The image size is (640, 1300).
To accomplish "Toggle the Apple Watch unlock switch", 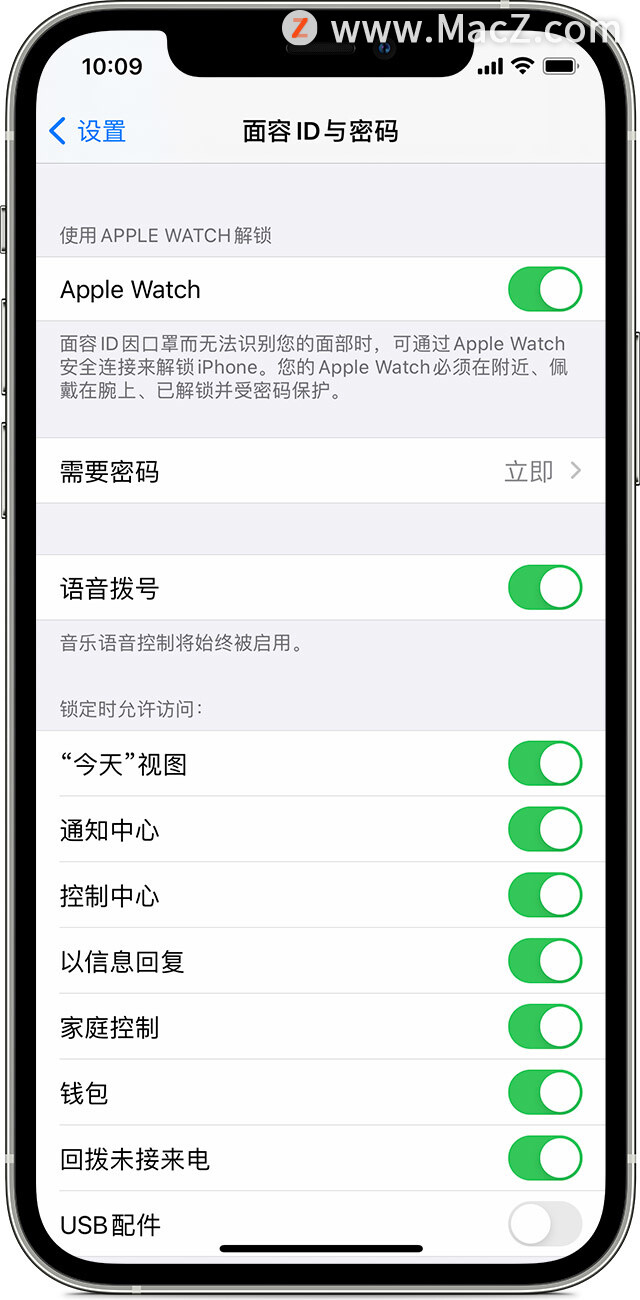I will [545, 289].
